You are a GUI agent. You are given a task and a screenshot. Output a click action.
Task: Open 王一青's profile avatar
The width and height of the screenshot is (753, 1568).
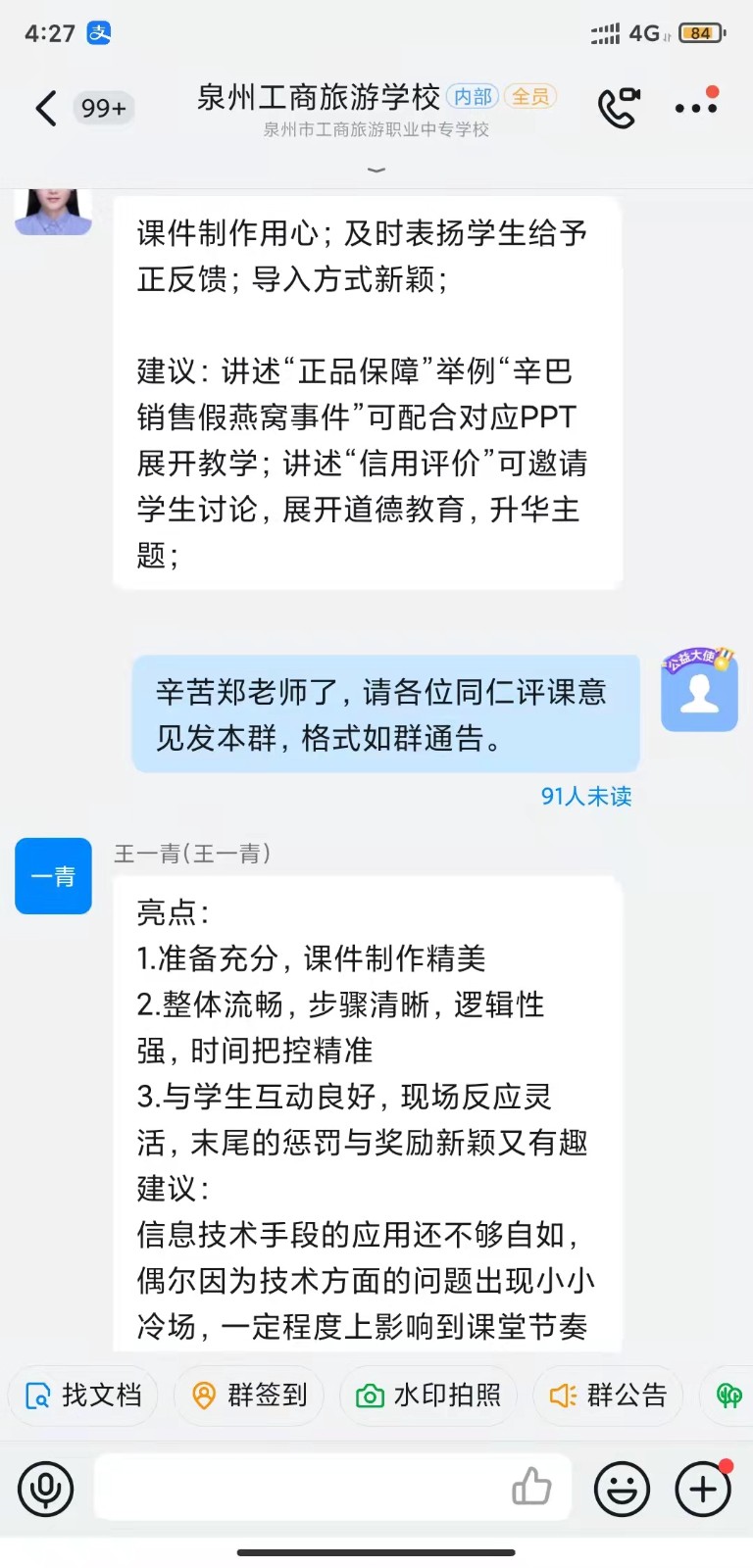click(x=53, y=876)
